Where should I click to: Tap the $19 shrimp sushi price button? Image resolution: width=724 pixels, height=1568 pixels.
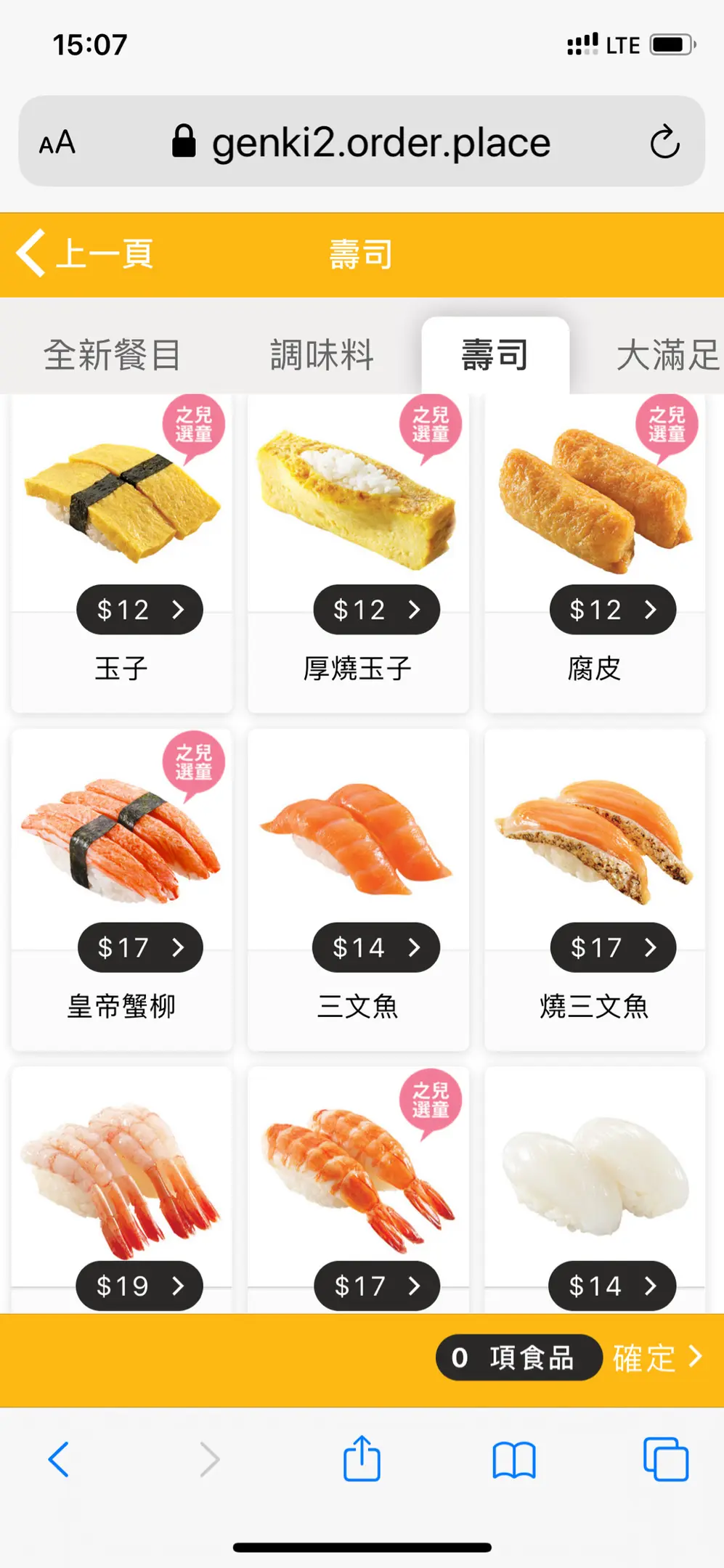pyautogui.click(x=139, y=1286)
